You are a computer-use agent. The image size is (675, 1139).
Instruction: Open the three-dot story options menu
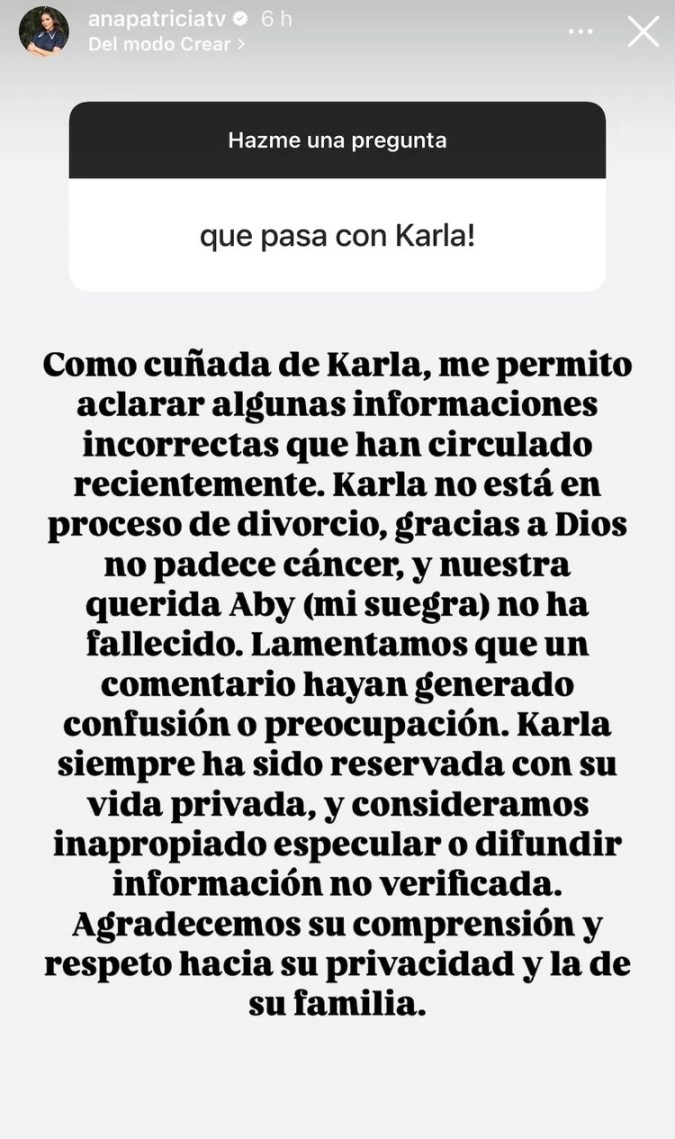pos(581,32)
